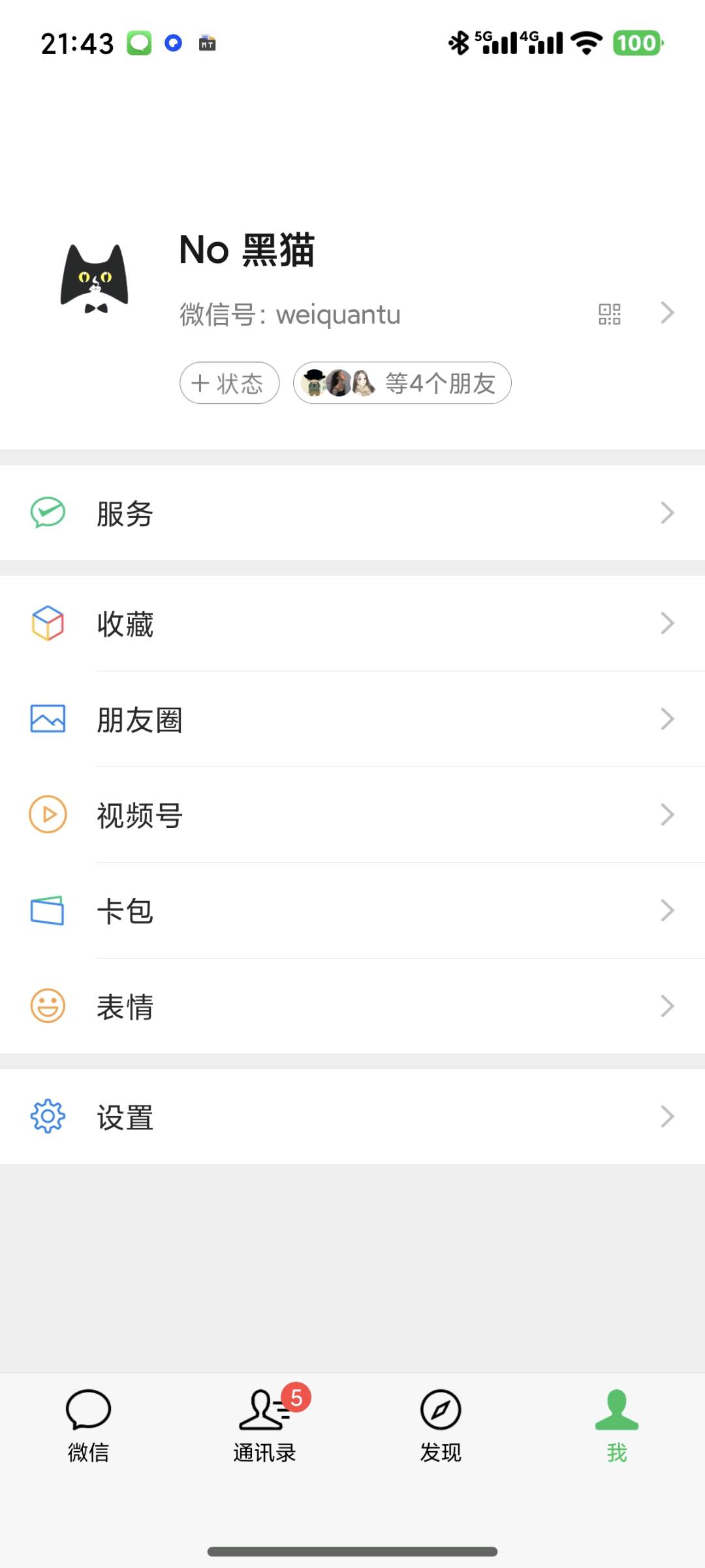Open 视频号 Channels
Viewport: 705px width, 1568px height.
click(352, 815)
